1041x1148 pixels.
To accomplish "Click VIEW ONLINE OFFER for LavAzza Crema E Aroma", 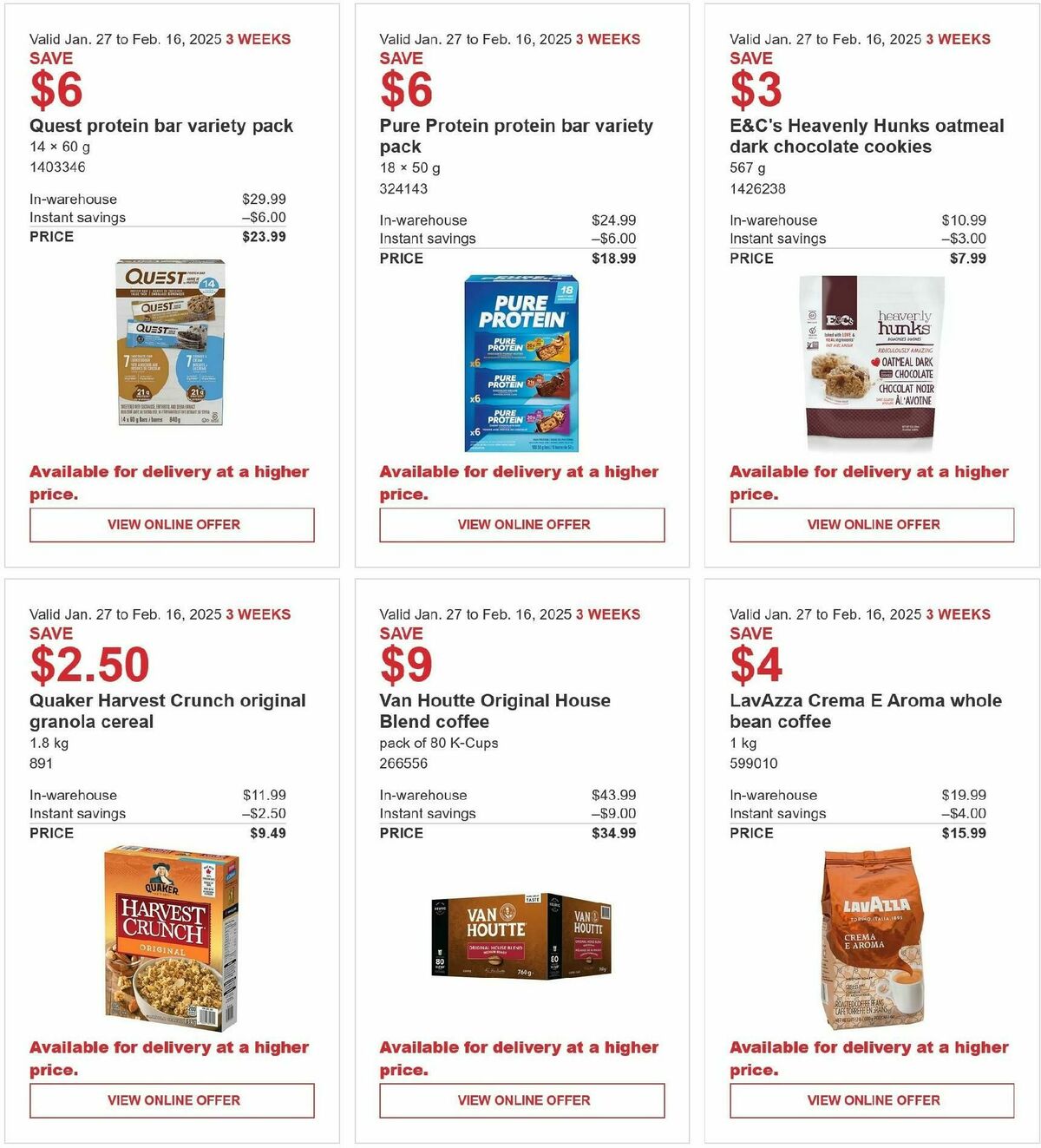I will click(x=872, y=1100).
